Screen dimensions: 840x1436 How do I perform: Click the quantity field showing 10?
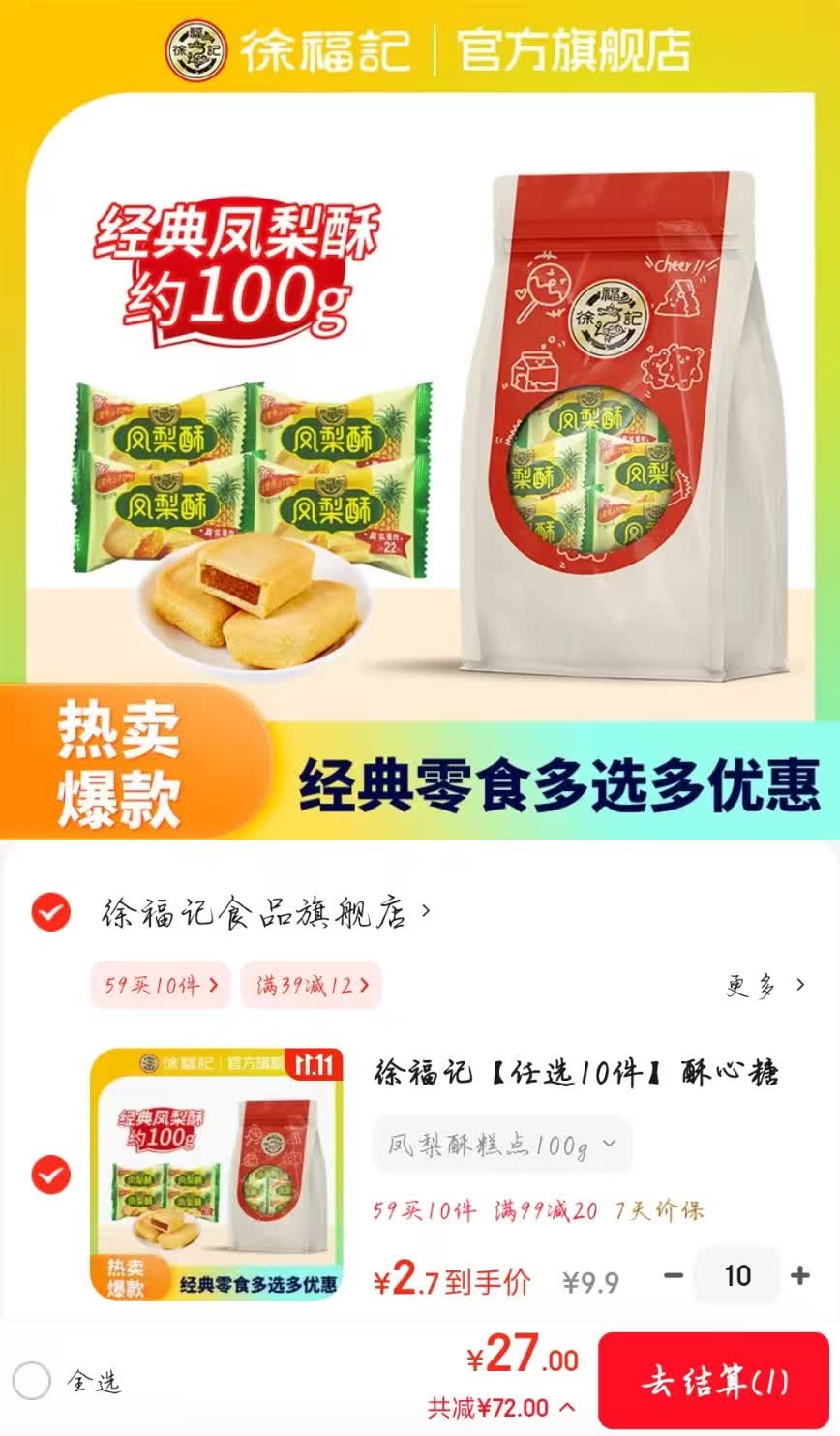point(736,1274)
